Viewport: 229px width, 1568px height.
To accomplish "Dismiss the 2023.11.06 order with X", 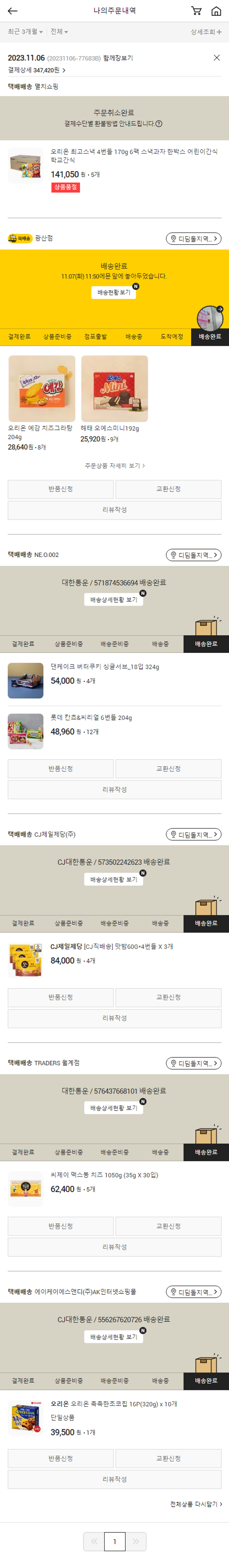I will pos(216,58).
